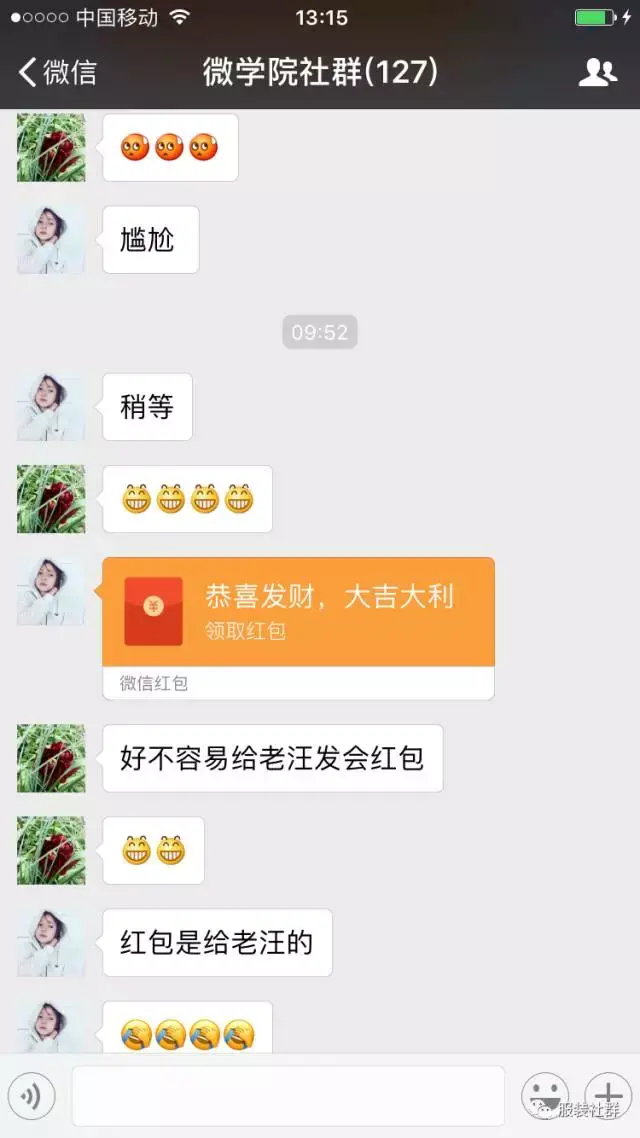Open the group members info icon
This screenshot has height=1138, width=640.
click(x=598, y=72)
